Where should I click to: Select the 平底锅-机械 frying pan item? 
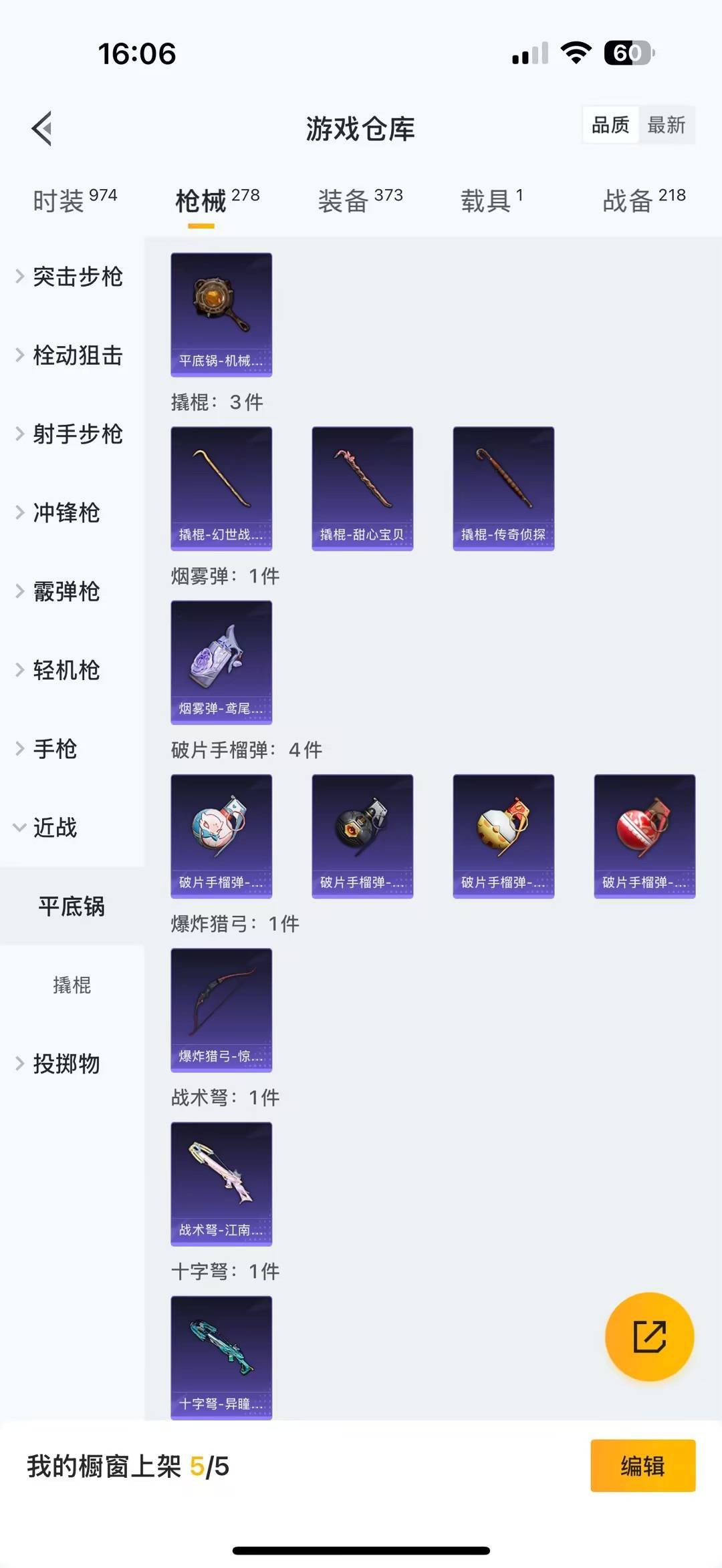(221, 314)
